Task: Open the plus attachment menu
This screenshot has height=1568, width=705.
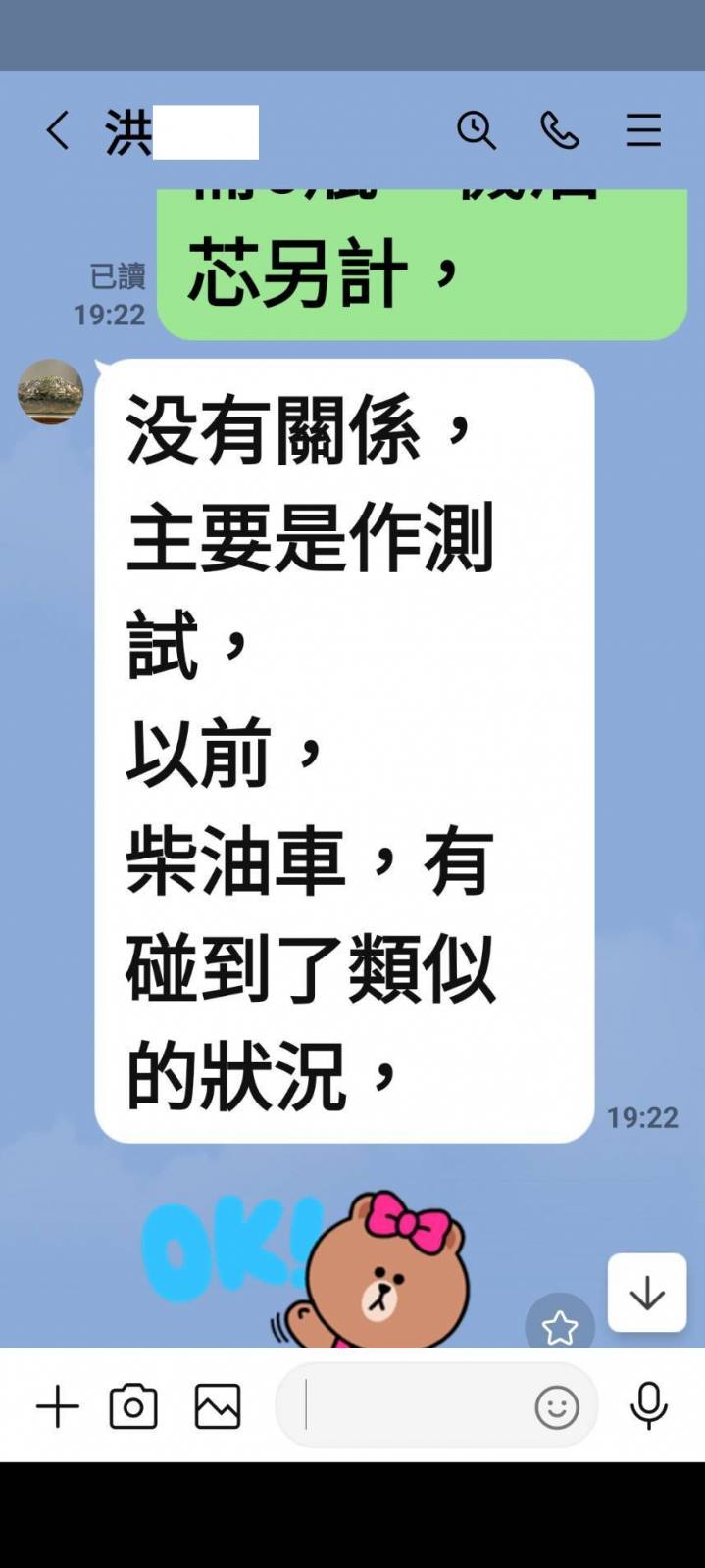Action: pyautogui.click(x=58, y=1407)
